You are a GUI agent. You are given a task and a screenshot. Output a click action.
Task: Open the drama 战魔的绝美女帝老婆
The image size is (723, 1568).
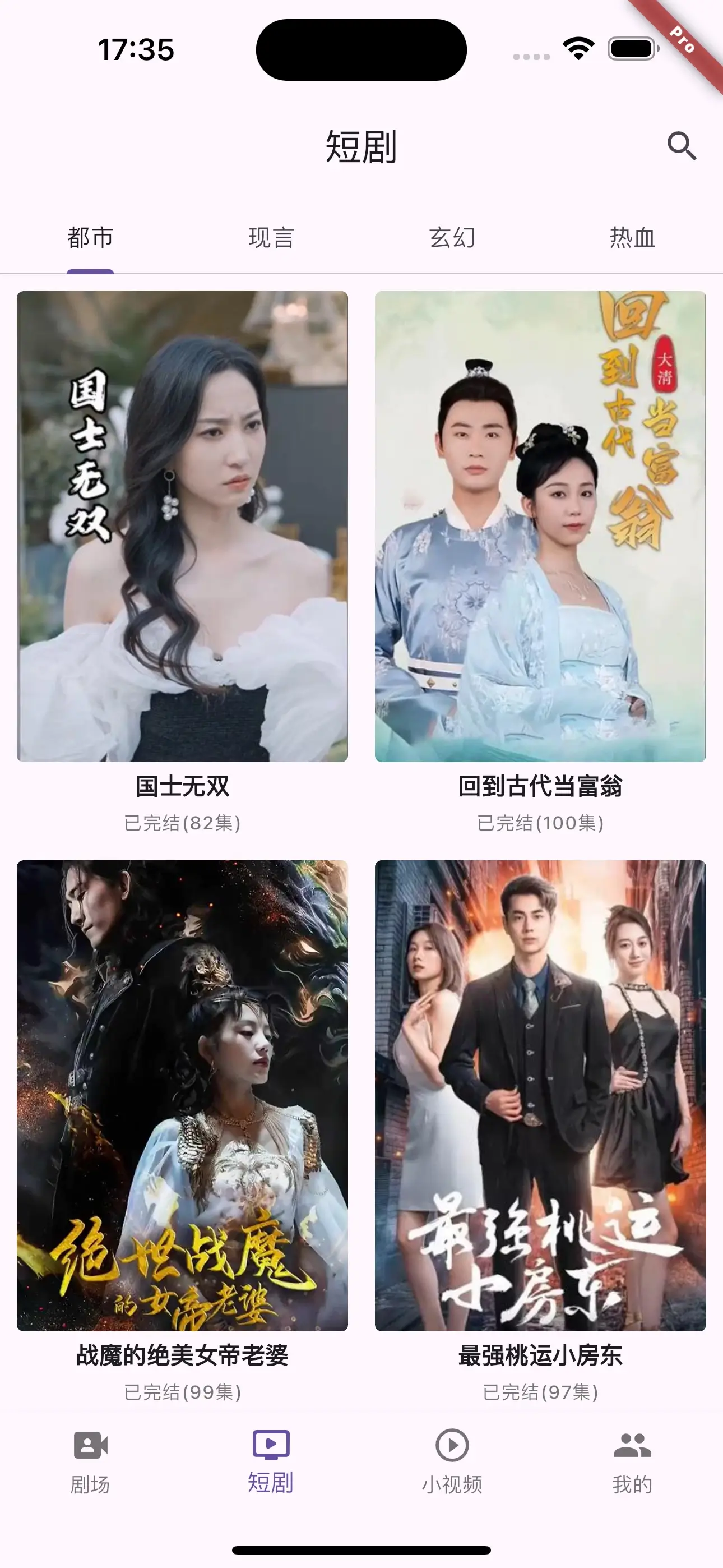pyautogui.click(x=182, y=1096)
